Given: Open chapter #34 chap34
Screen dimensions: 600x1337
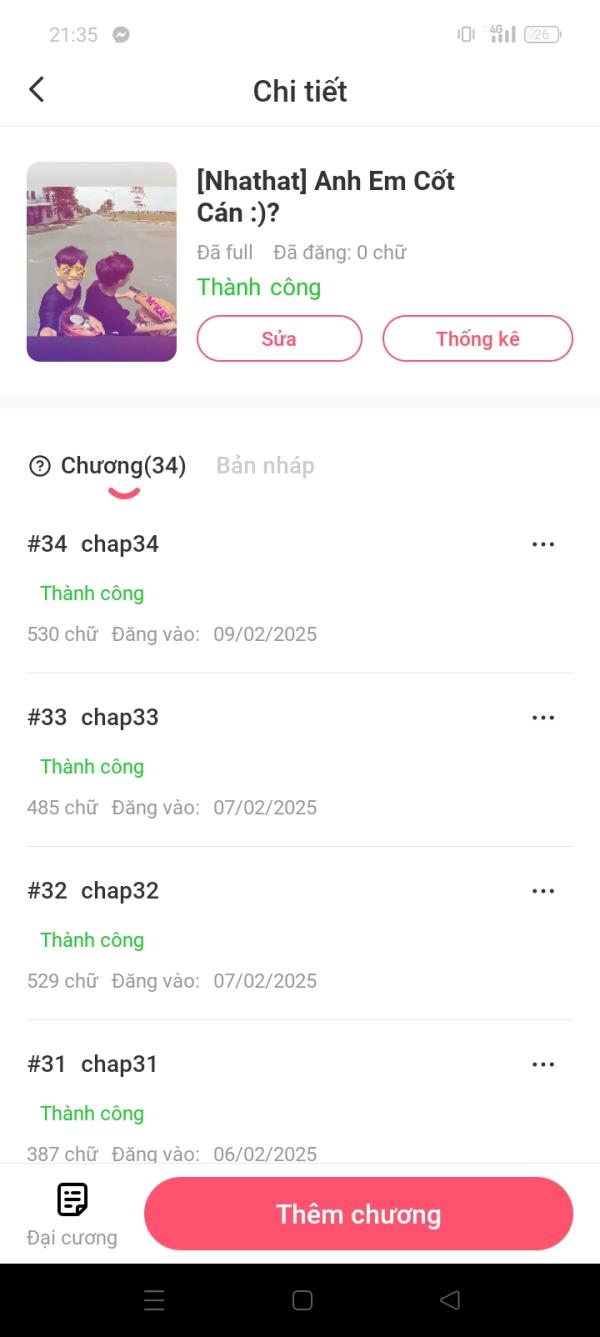Looking at the screenshot, I should 119,544.
